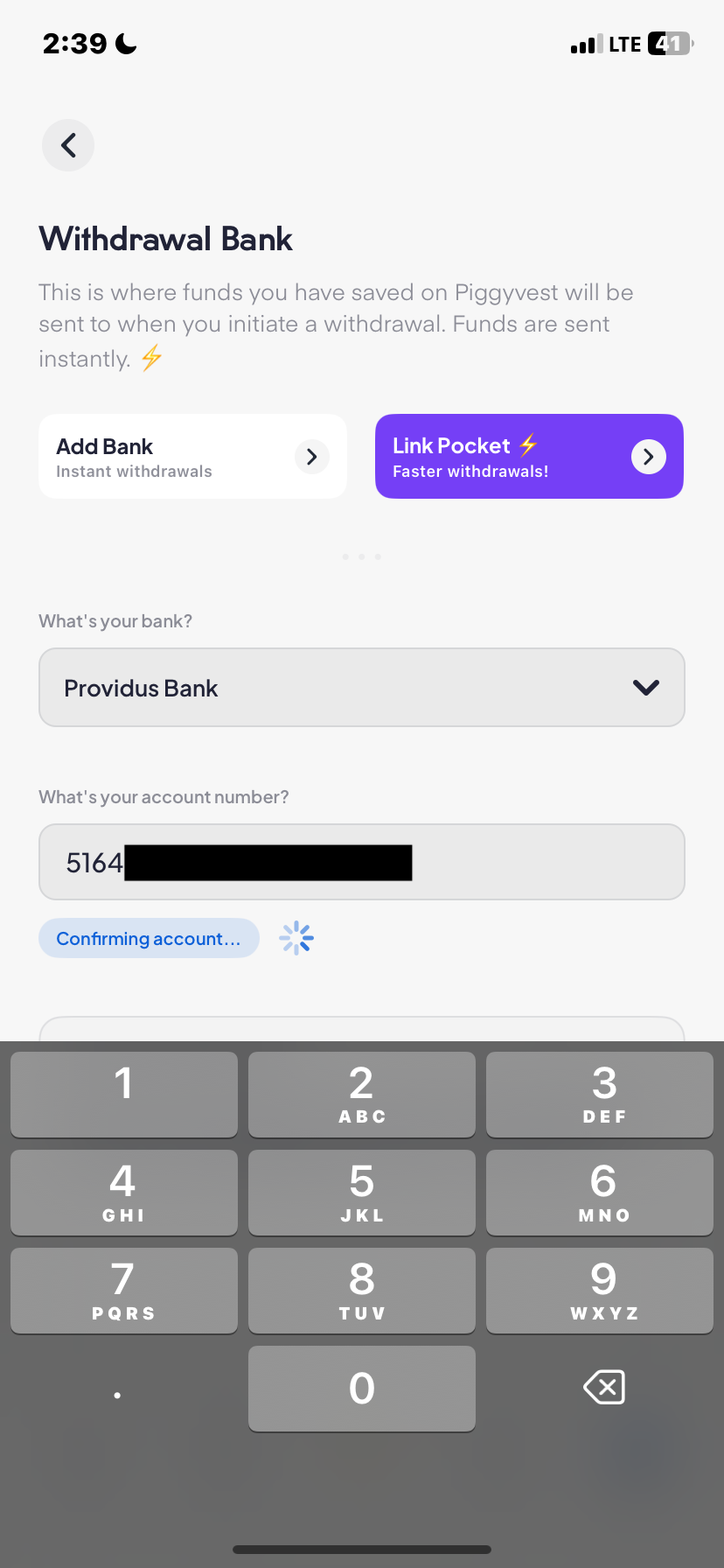
Task: Go back using the back arrow
Action: point(68,145)
